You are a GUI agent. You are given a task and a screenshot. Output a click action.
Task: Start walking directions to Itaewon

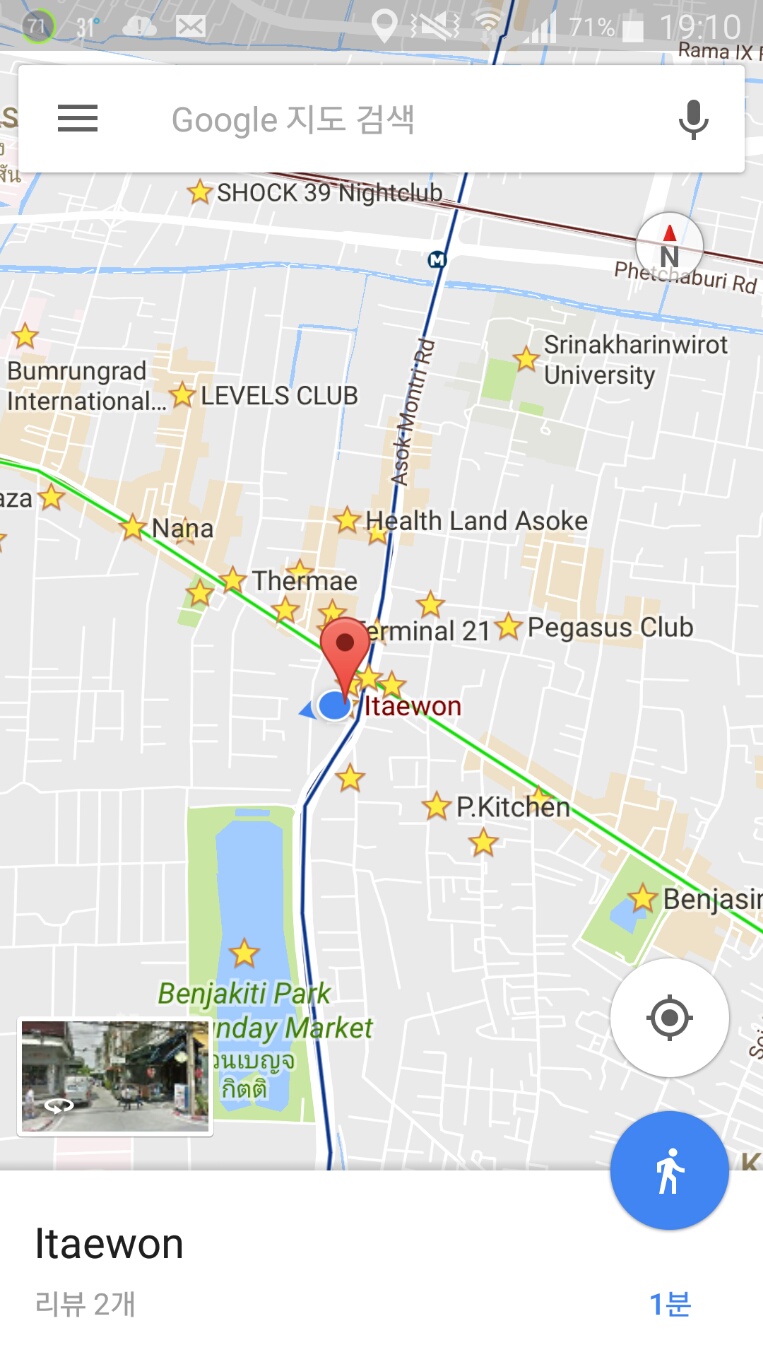point(670,1170)
